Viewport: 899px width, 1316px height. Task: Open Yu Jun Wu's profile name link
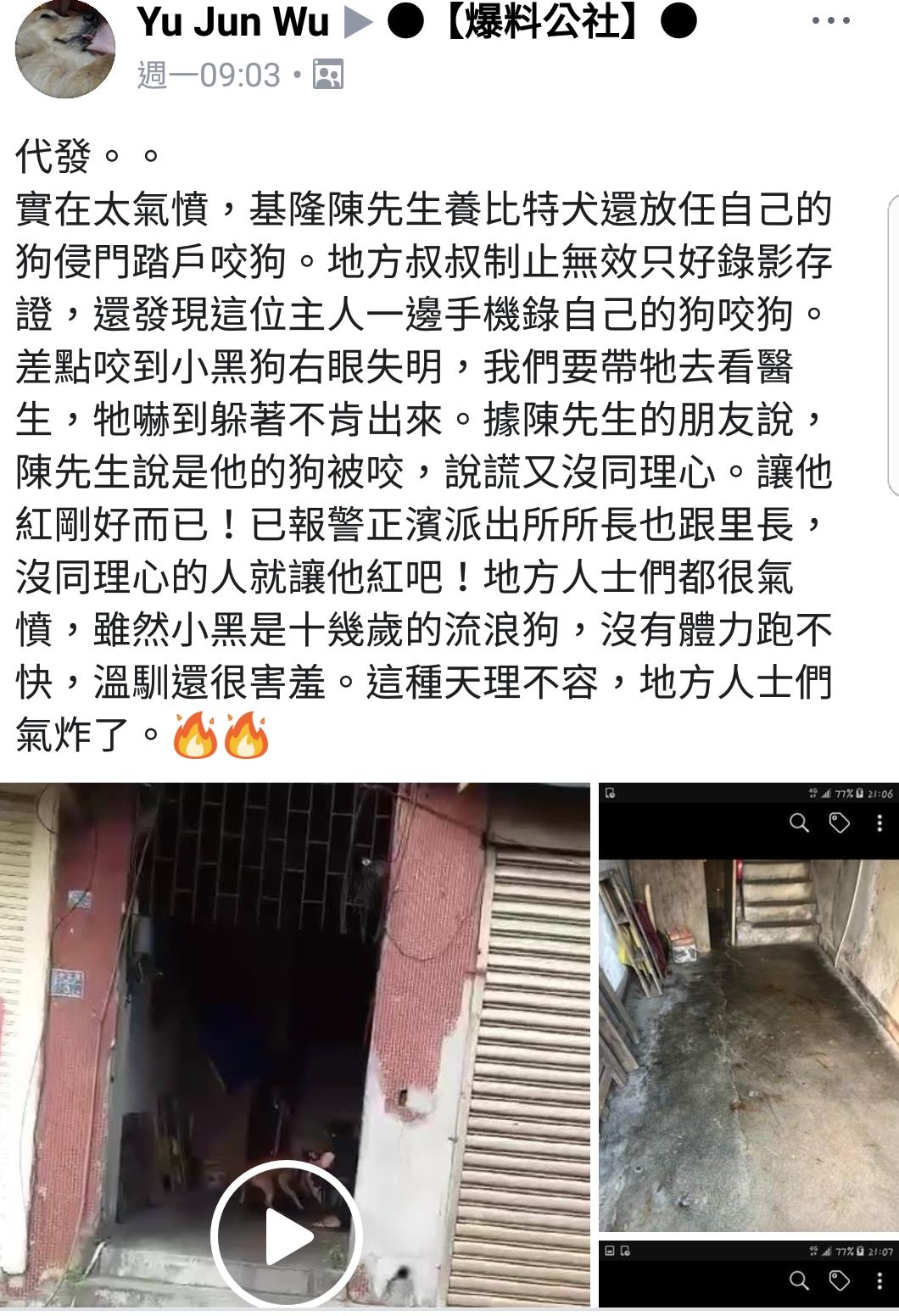(x=233, y=23)
